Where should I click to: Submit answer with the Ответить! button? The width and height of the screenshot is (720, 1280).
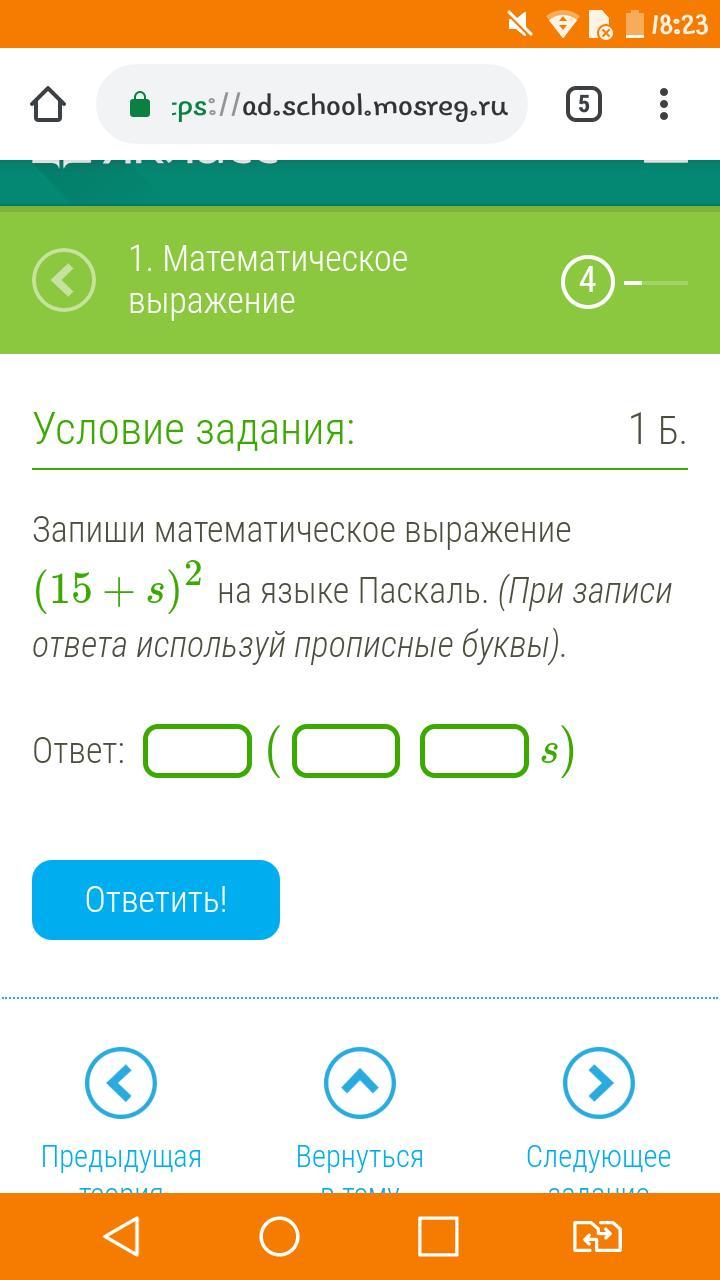(156, 899)
